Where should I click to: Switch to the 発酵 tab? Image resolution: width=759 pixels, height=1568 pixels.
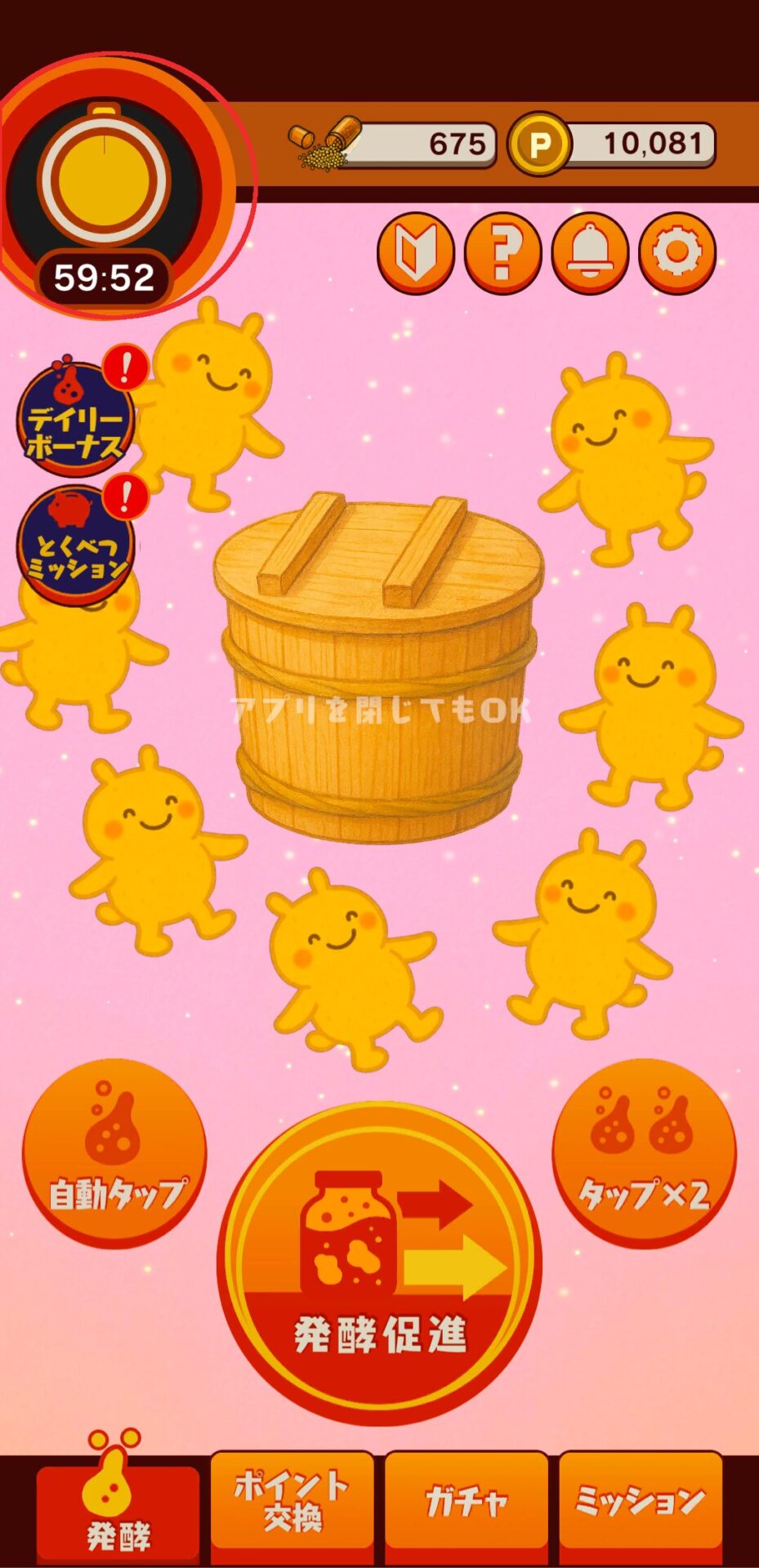[118, 1509]
